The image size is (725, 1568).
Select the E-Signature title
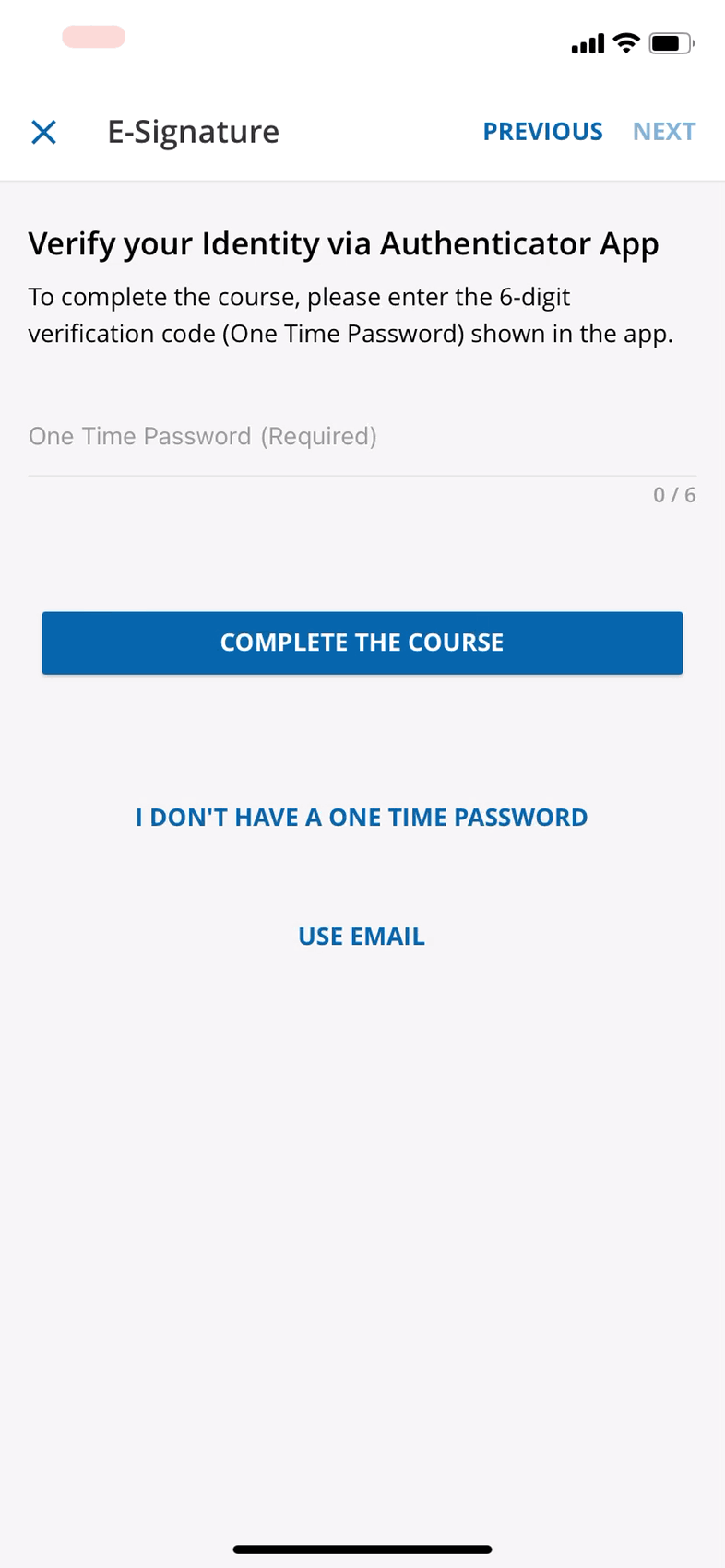click(193, 132)
